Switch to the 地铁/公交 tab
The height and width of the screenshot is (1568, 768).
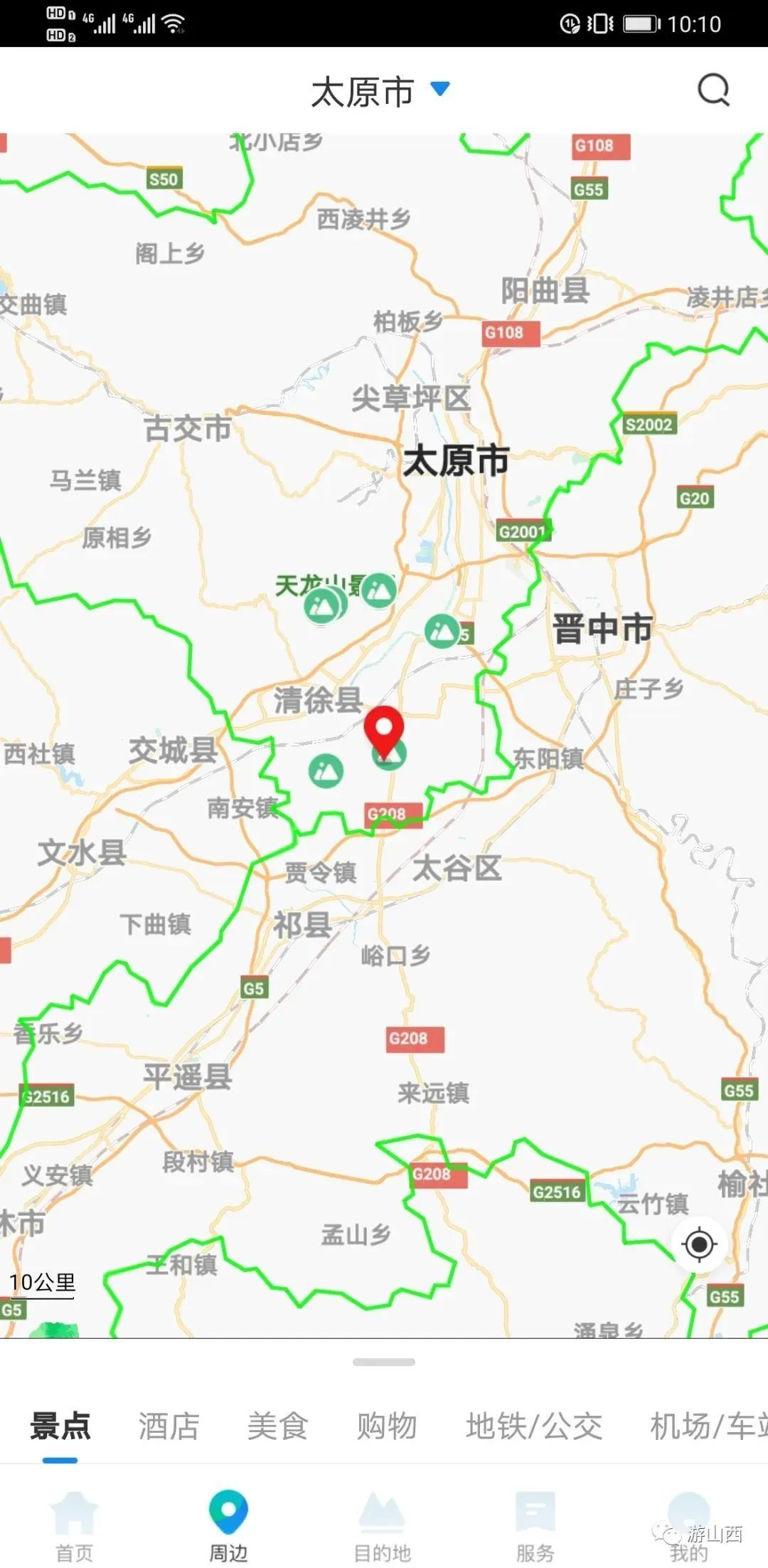click(x=533, y=1426)
